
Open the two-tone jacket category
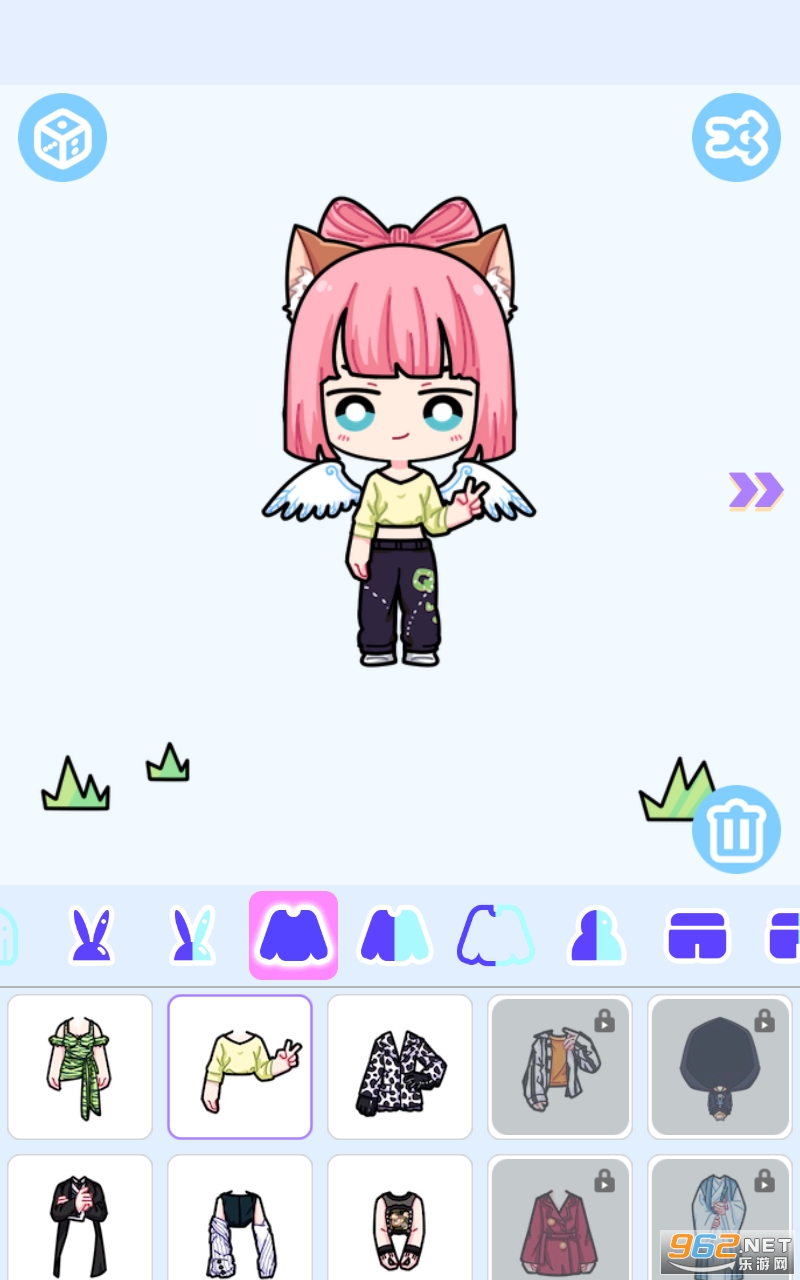[395, 935]
